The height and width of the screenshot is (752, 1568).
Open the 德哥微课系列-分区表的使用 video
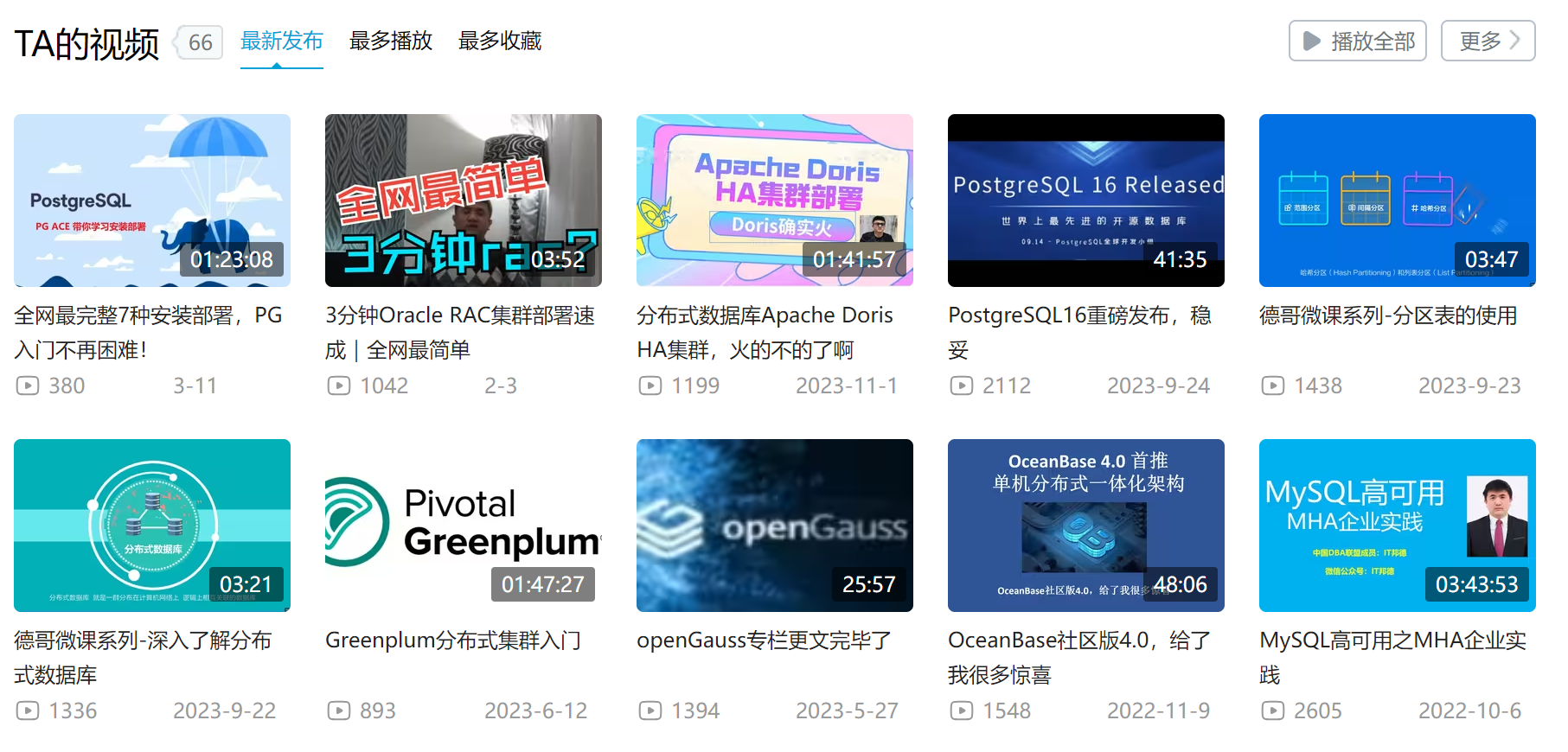1398,201
